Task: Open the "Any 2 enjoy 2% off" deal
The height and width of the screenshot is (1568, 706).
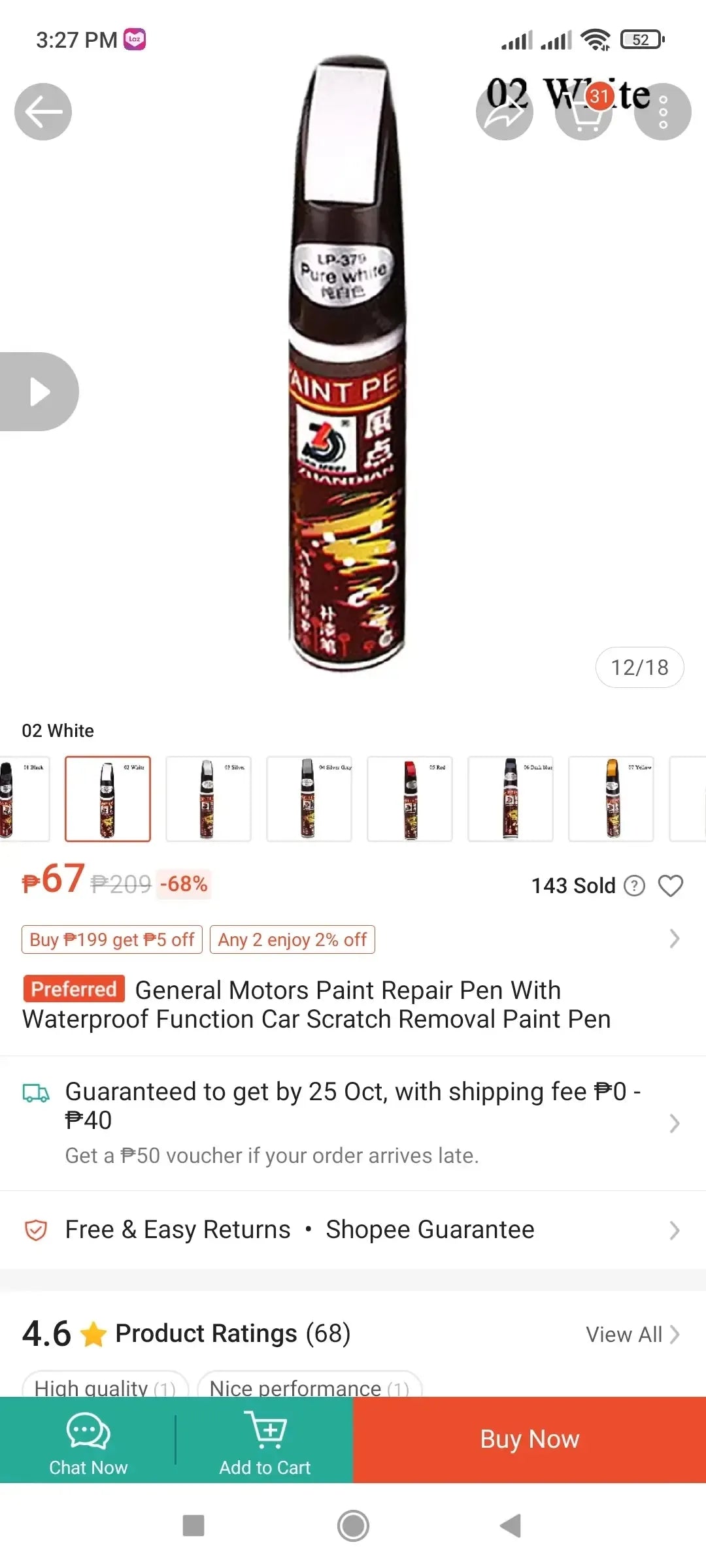Action: pyautogui.click(x=292, y=939)
